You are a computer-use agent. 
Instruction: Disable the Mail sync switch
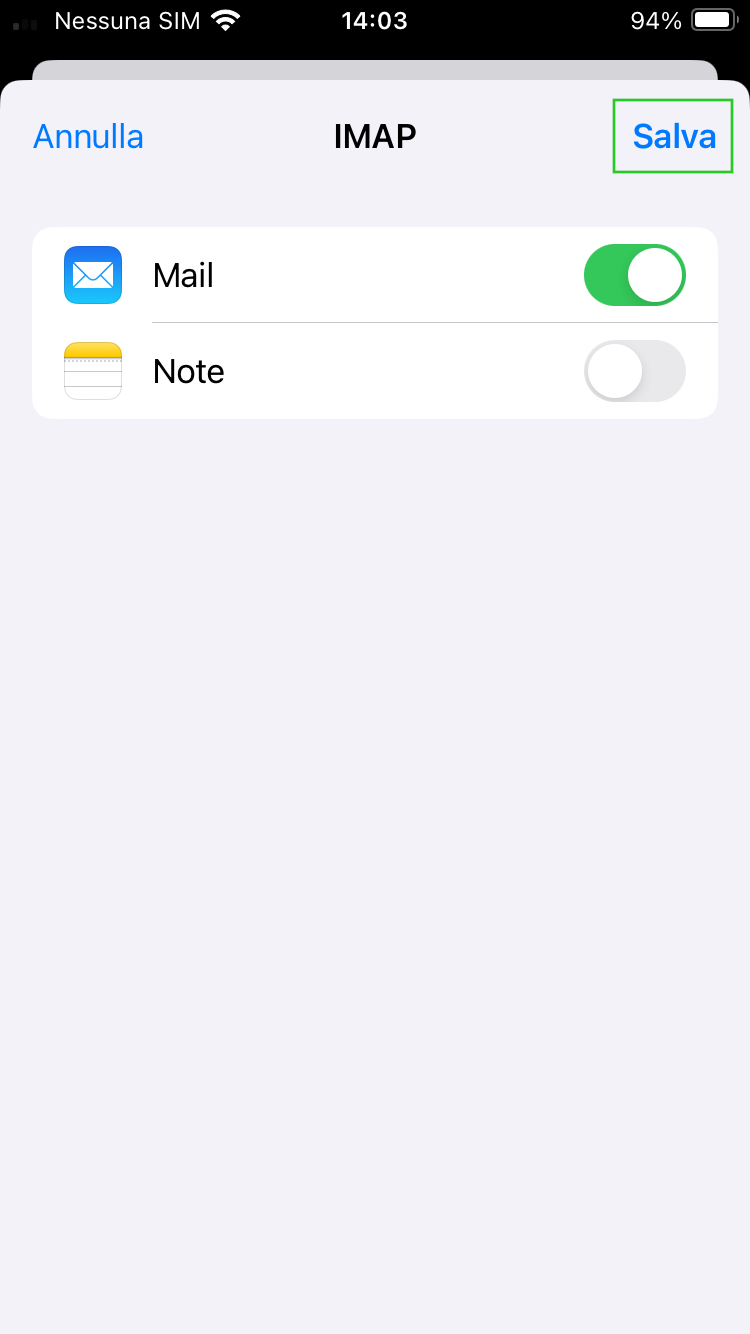(x=635, y=275)
